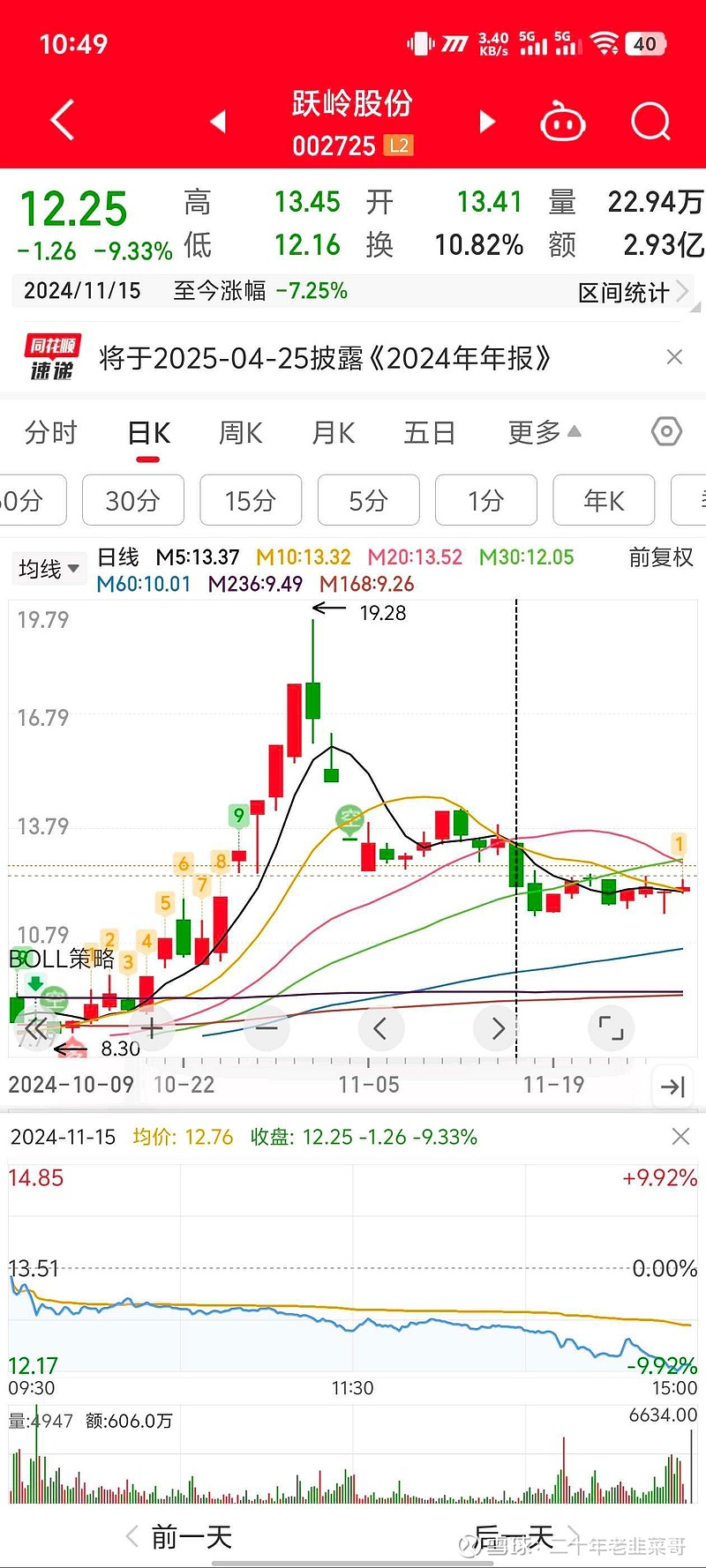The height and width of the screenshot is (1568, 706).
Task: Go to 前一天 previous day
Action: (x=181, y=1538)
